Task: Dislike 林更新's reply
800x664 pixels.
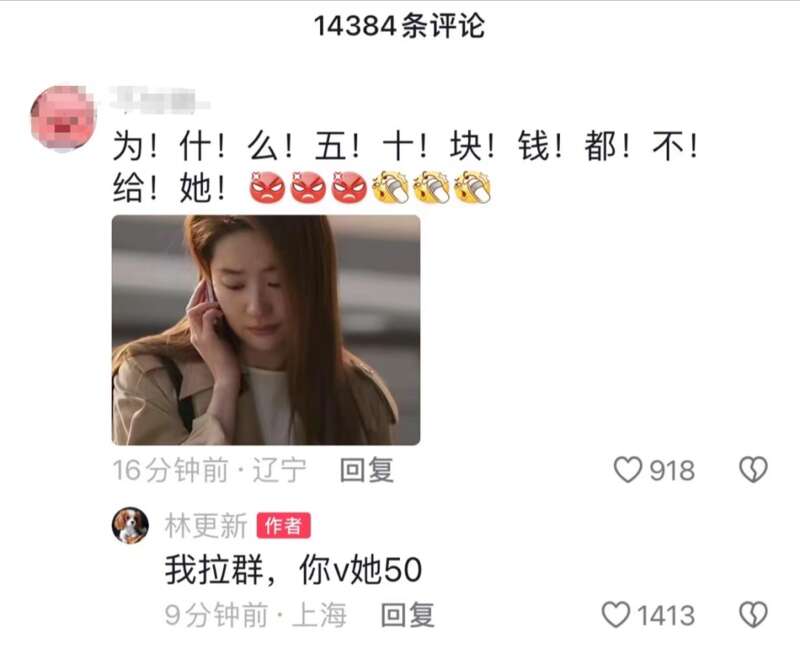Action: [753, 615]
